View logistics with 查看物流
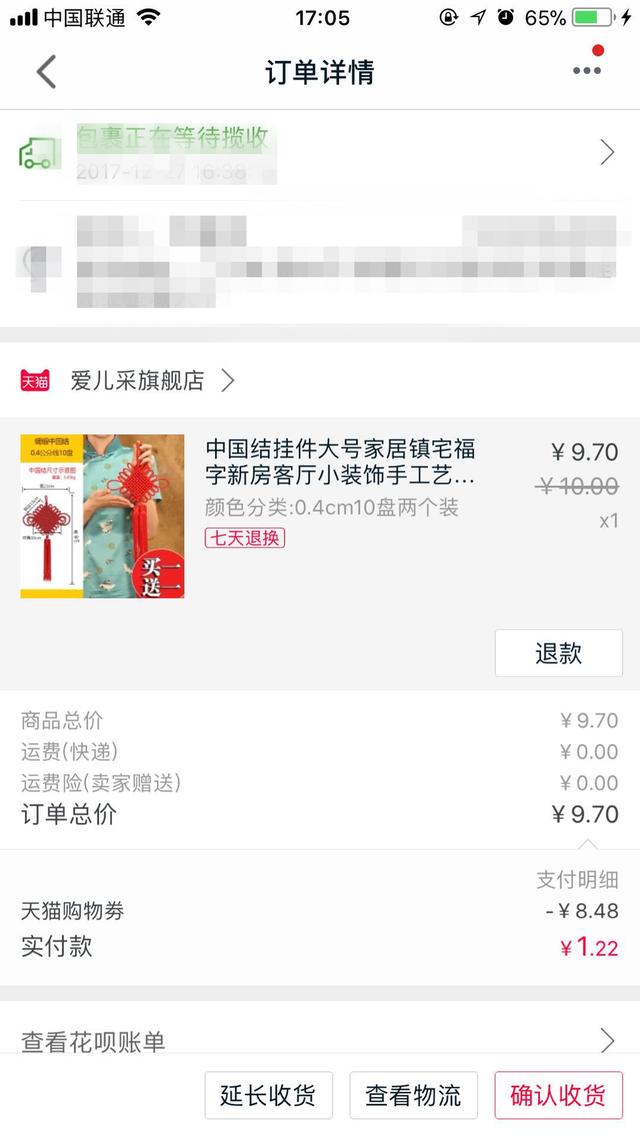The image size is (640, 1138). coord(413,1095)
